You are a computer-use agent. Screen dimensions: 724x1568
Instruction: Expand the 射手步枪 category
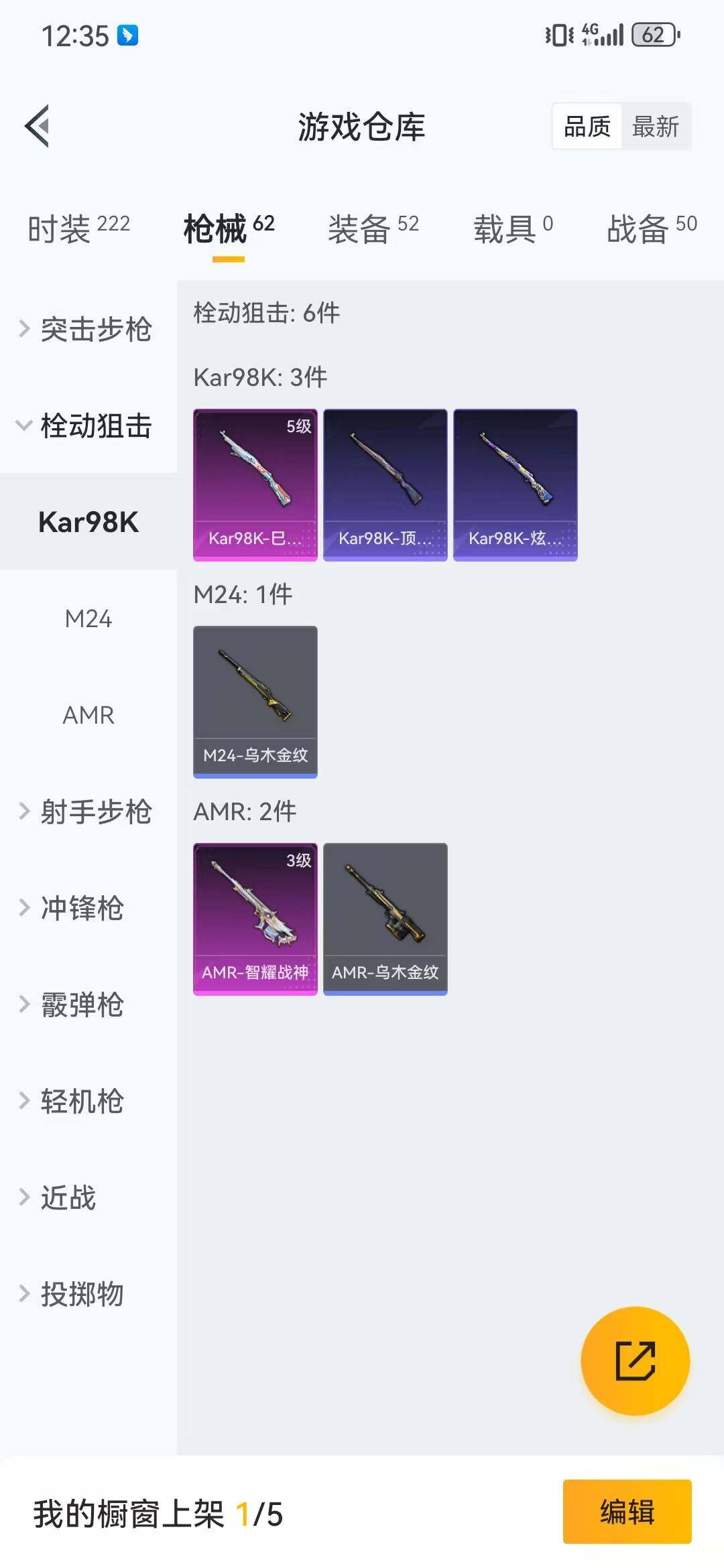pyautogui.click(x=95, y=812)
